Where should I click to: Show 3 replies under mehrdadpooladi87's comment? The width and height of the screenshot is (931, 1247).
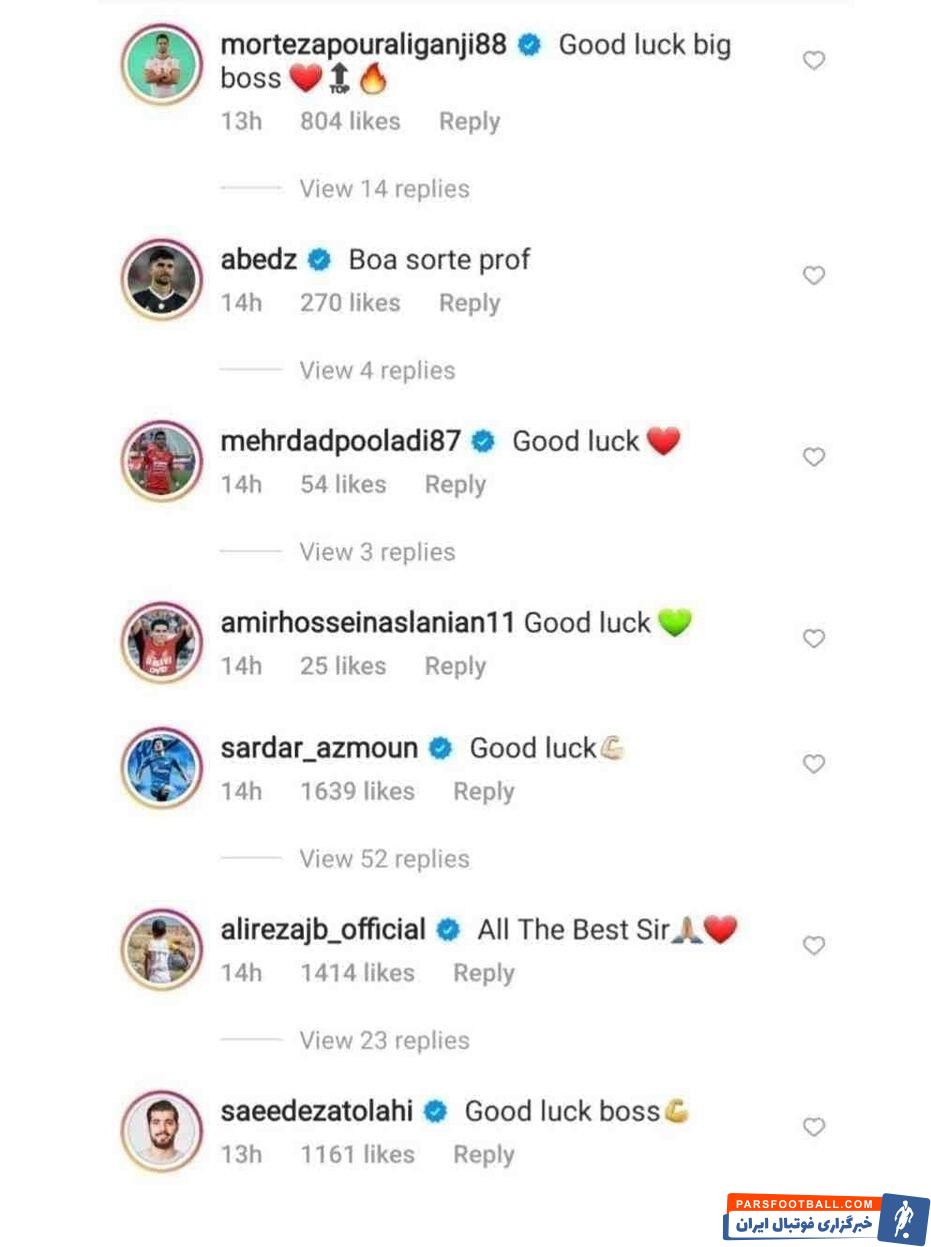377,552
